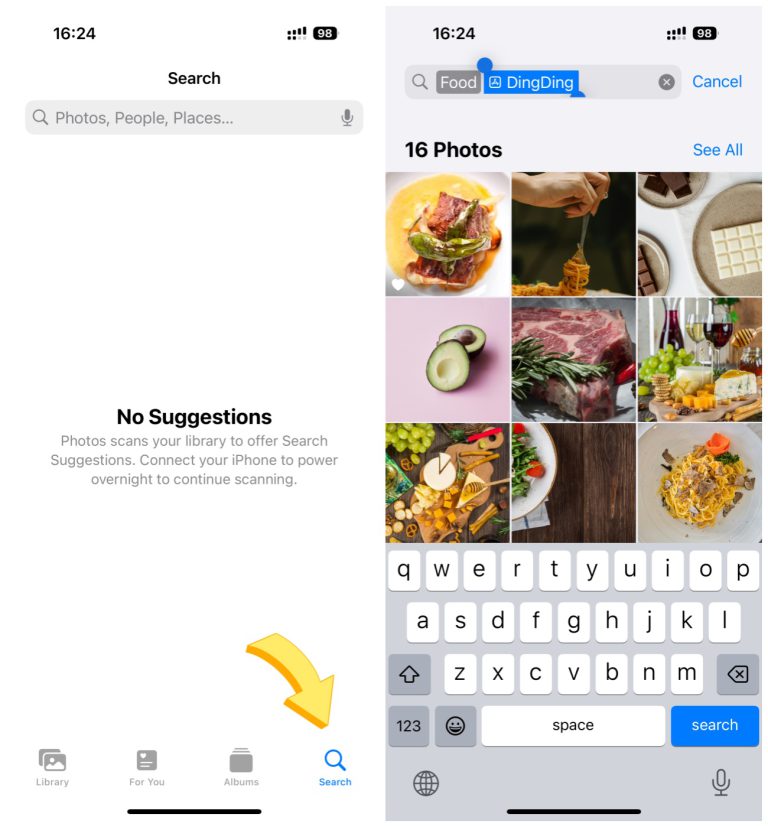Open the white chocolate bar photo
Viewport: 768px width, 827px height.
[x=700, y=234]
